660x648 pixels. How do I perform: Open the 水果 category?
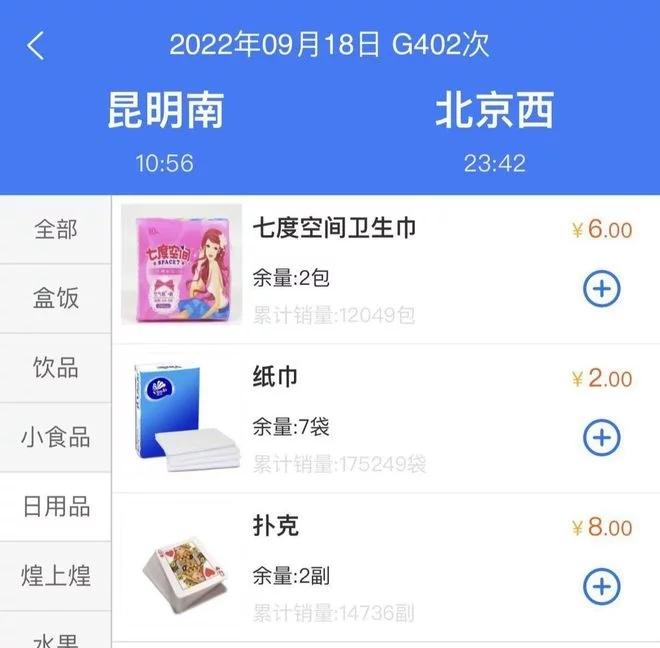click(55, 636)
